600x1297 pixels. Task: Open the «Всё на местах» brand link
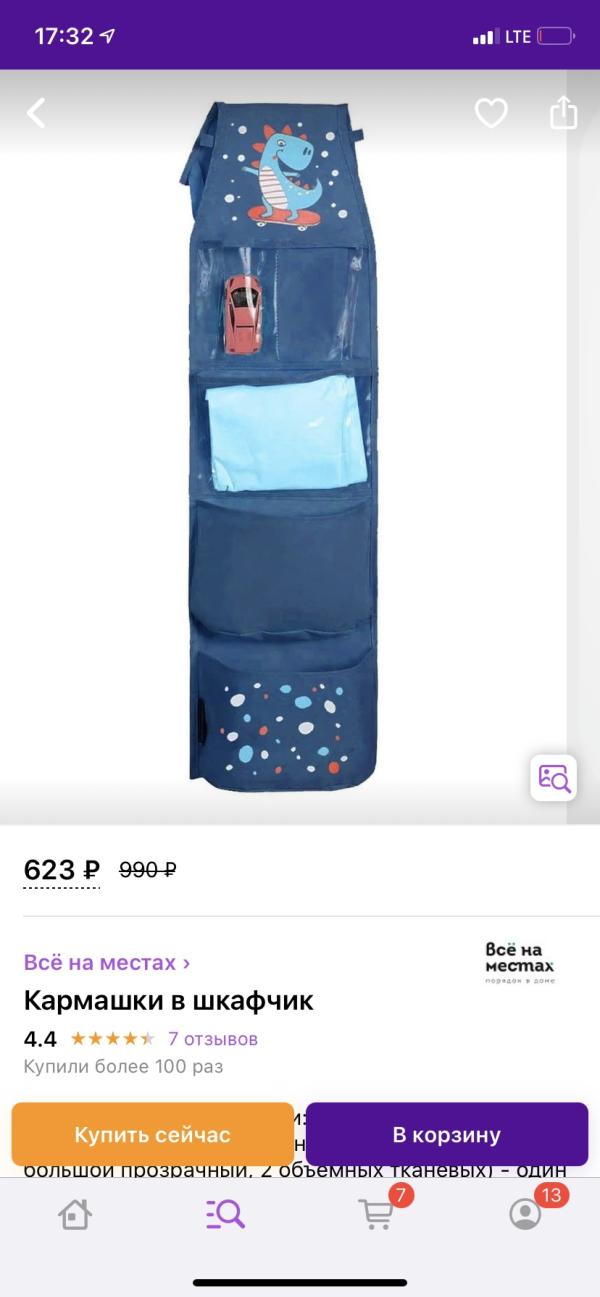point(107,963)
